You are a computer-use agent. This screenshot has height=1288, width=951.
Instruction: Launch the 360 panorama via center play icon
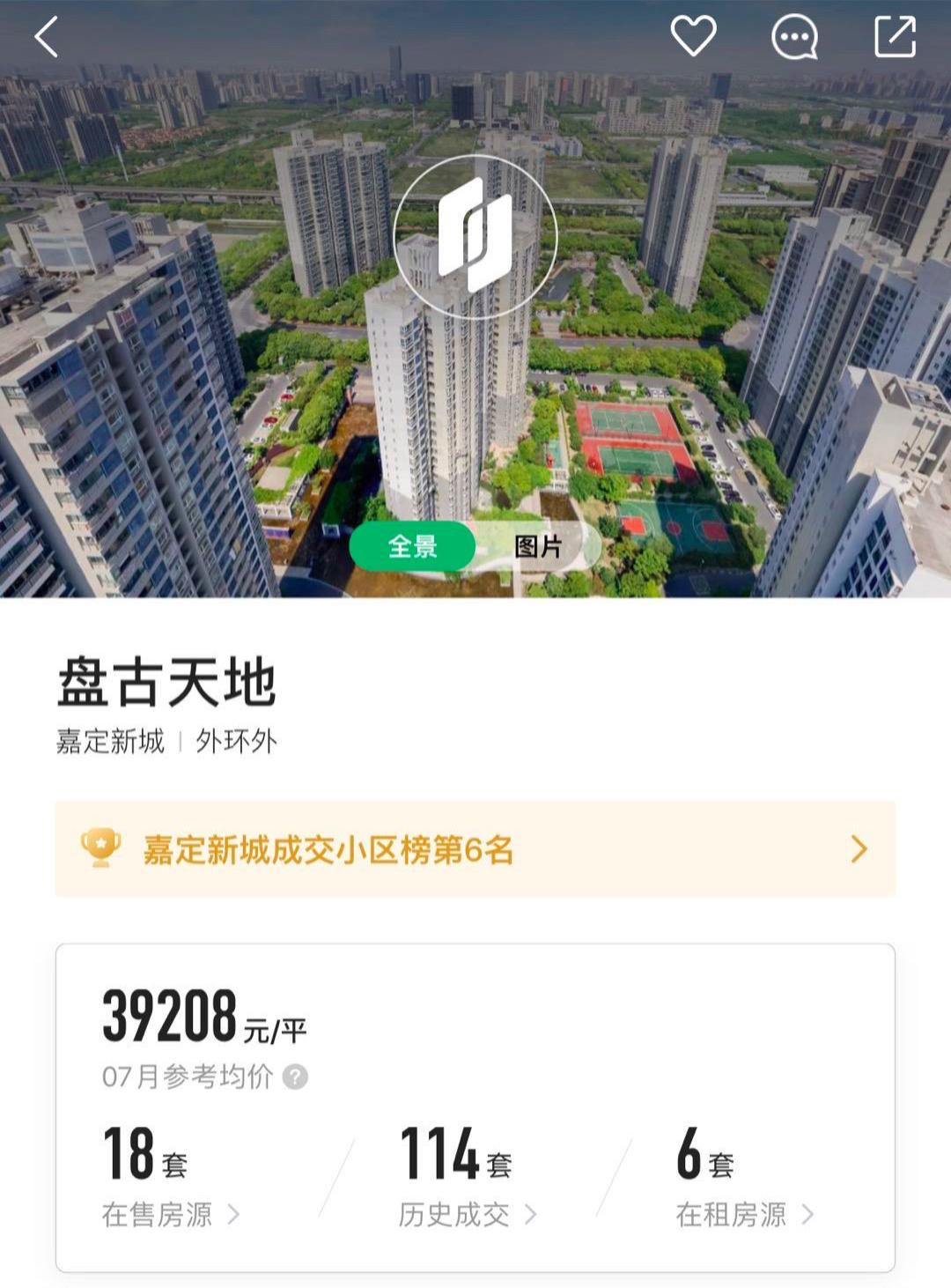[475, 235]
